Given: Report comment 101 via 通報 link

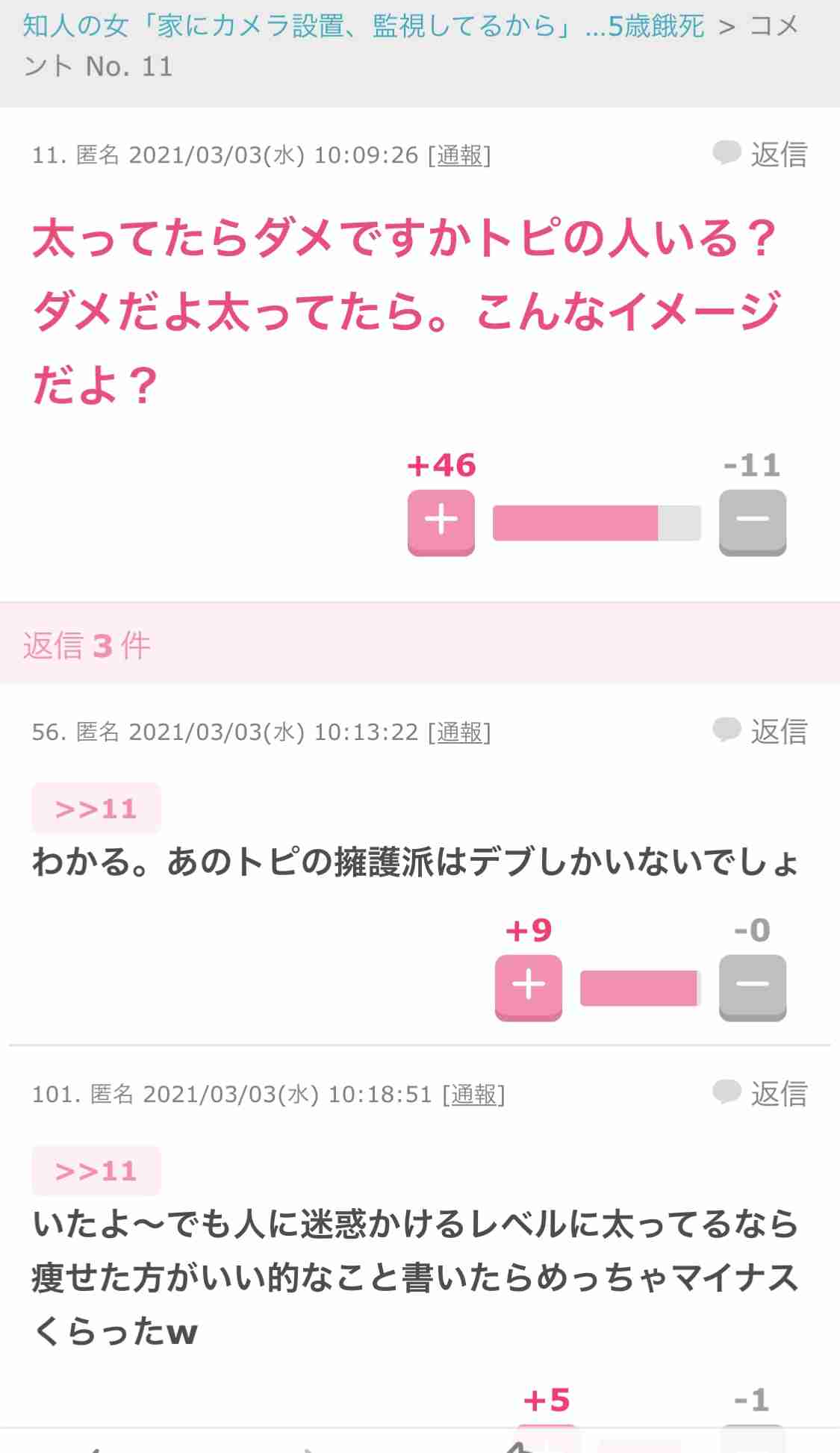Looking at the screenshot, I should (x=474, y=1095).
